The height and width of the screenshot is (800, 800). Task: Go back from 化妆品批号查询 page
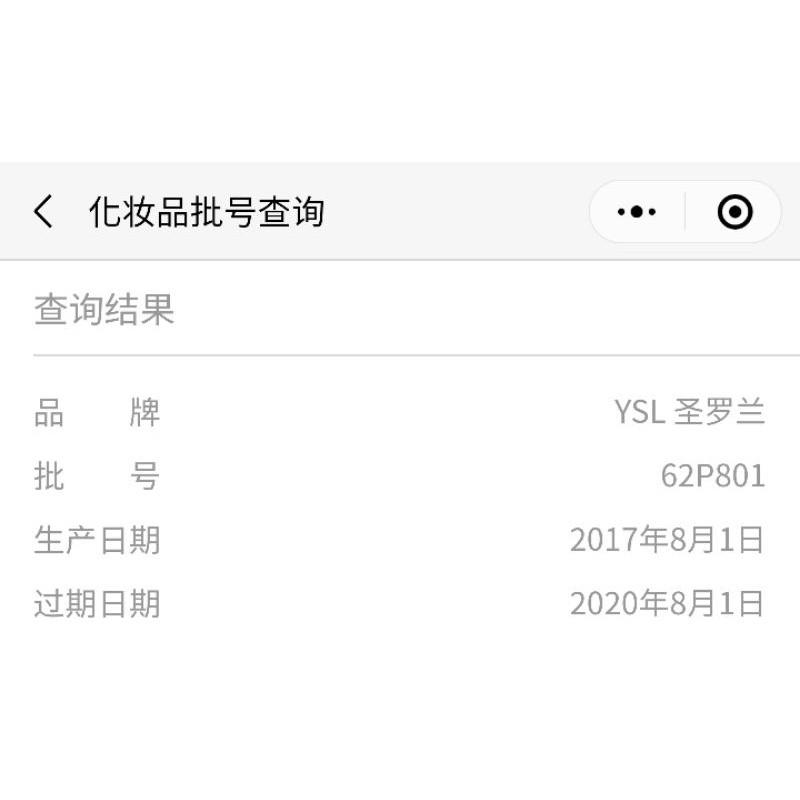click(43, 212)
